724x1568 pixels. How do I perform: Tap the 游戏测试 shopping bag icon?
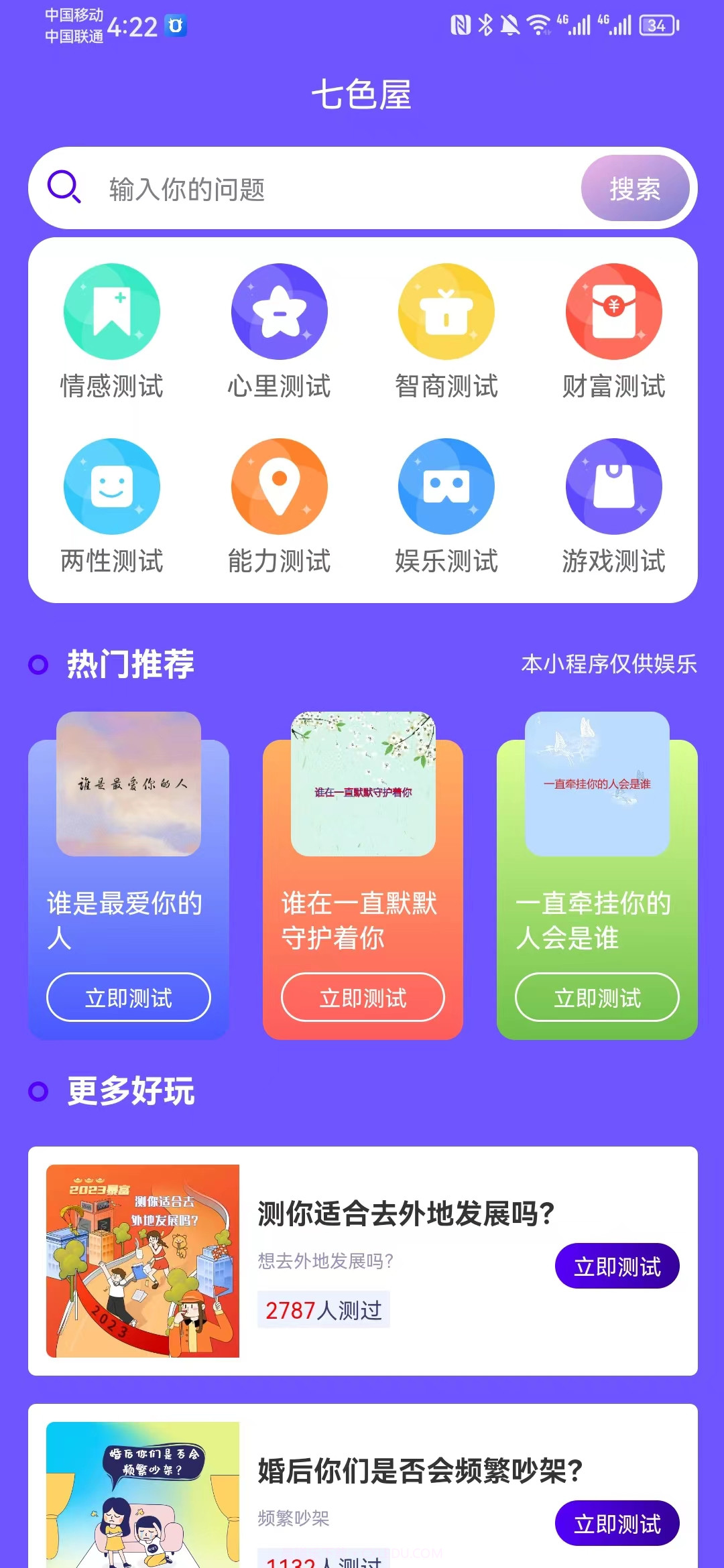tap(613, 487)
